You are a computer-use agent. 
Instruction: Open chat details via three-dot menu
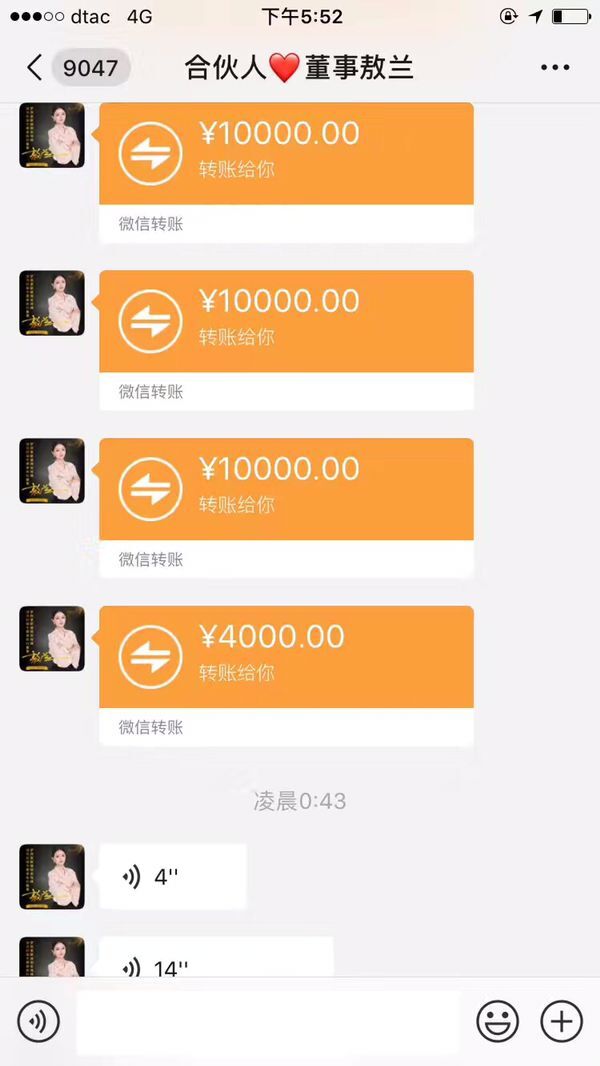[554, 68]
